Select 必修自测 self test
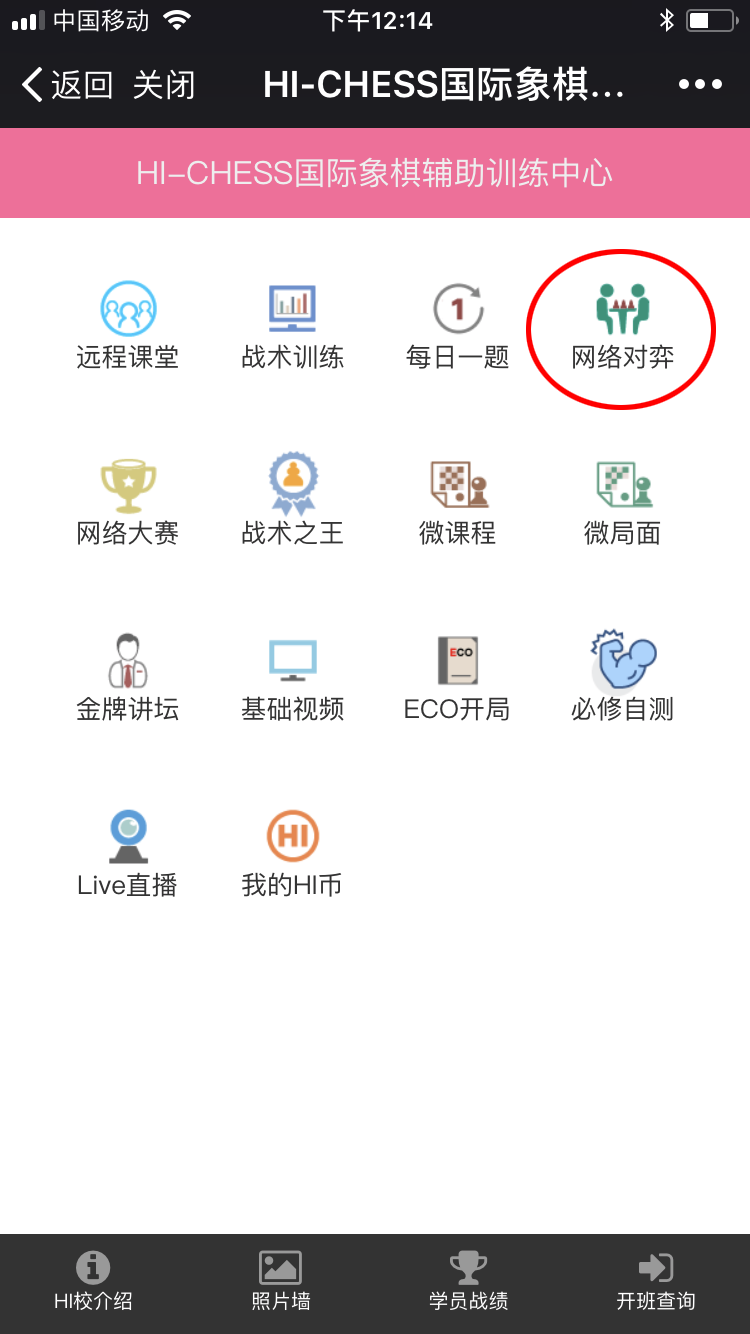 tap(622, 676)
